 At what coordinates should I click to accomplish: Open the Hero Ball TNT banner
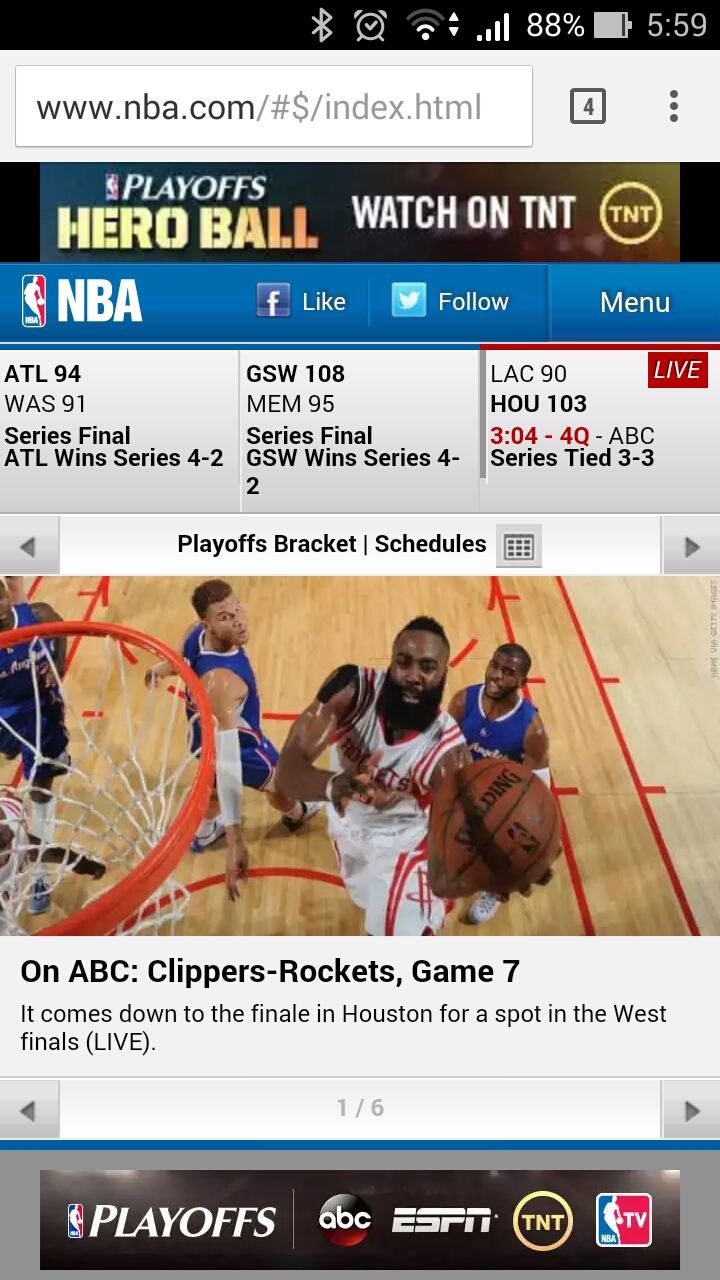click(360, 213)
